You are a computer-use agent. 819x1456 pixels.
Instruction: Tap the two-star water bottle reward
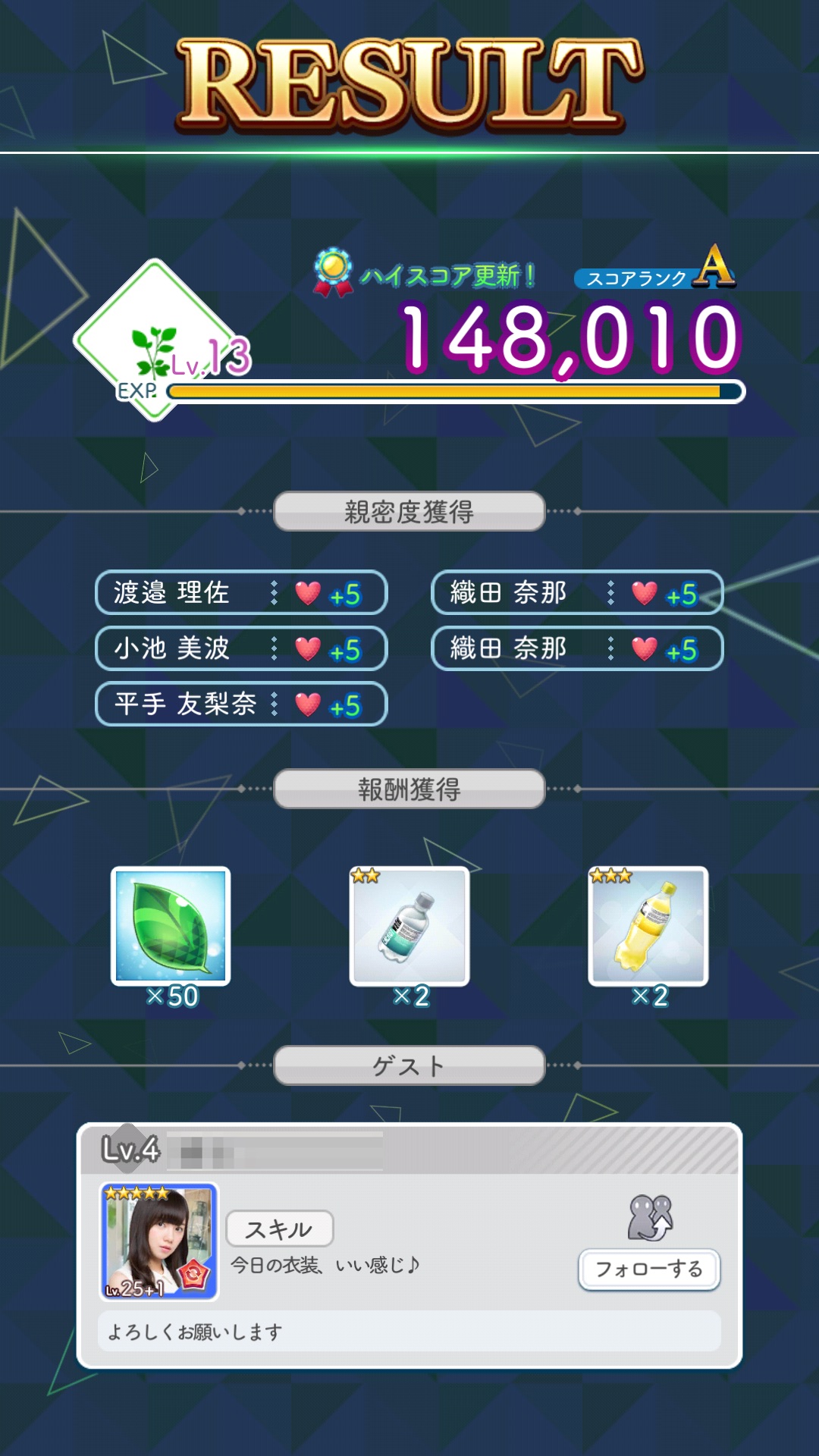click(409, 926)
